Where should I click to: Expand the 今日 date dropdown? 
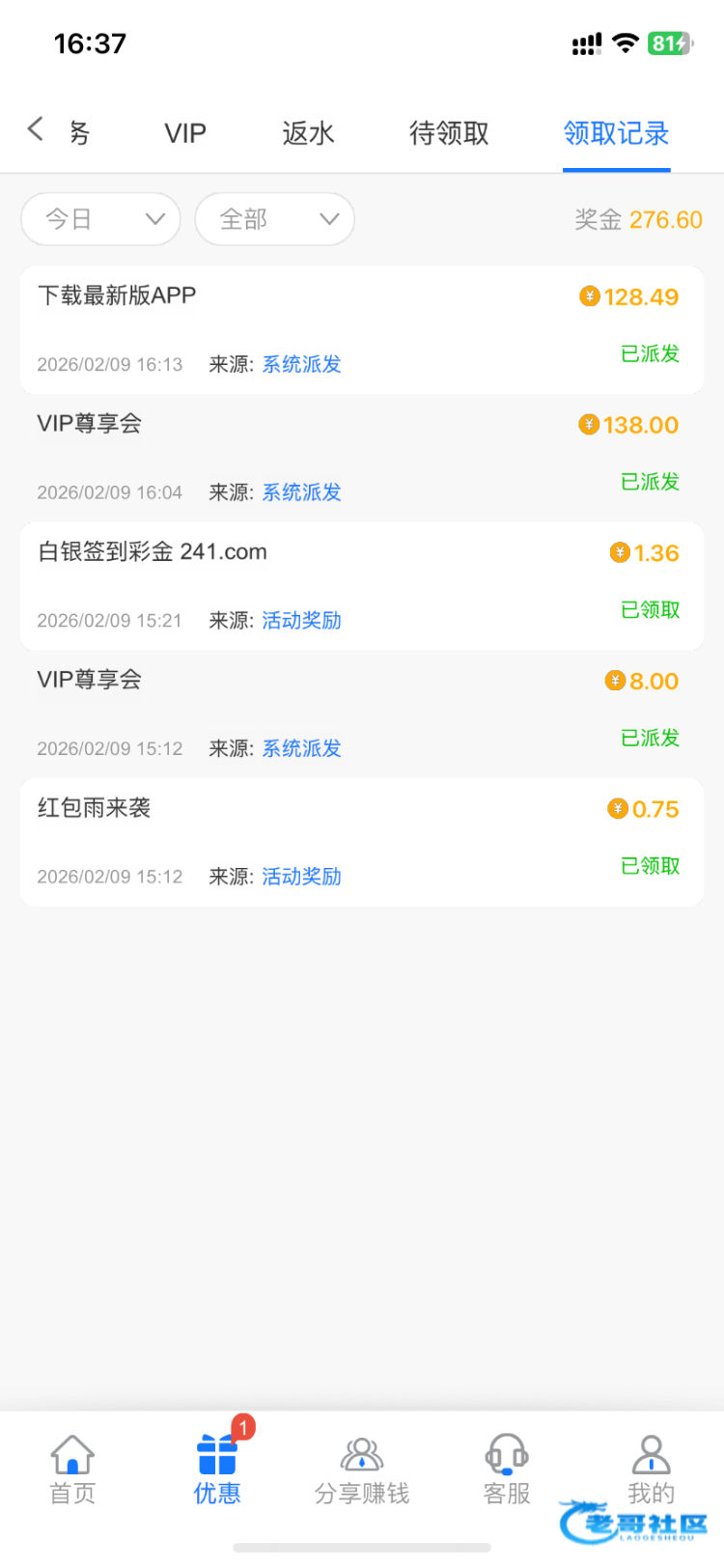(101, 220)
